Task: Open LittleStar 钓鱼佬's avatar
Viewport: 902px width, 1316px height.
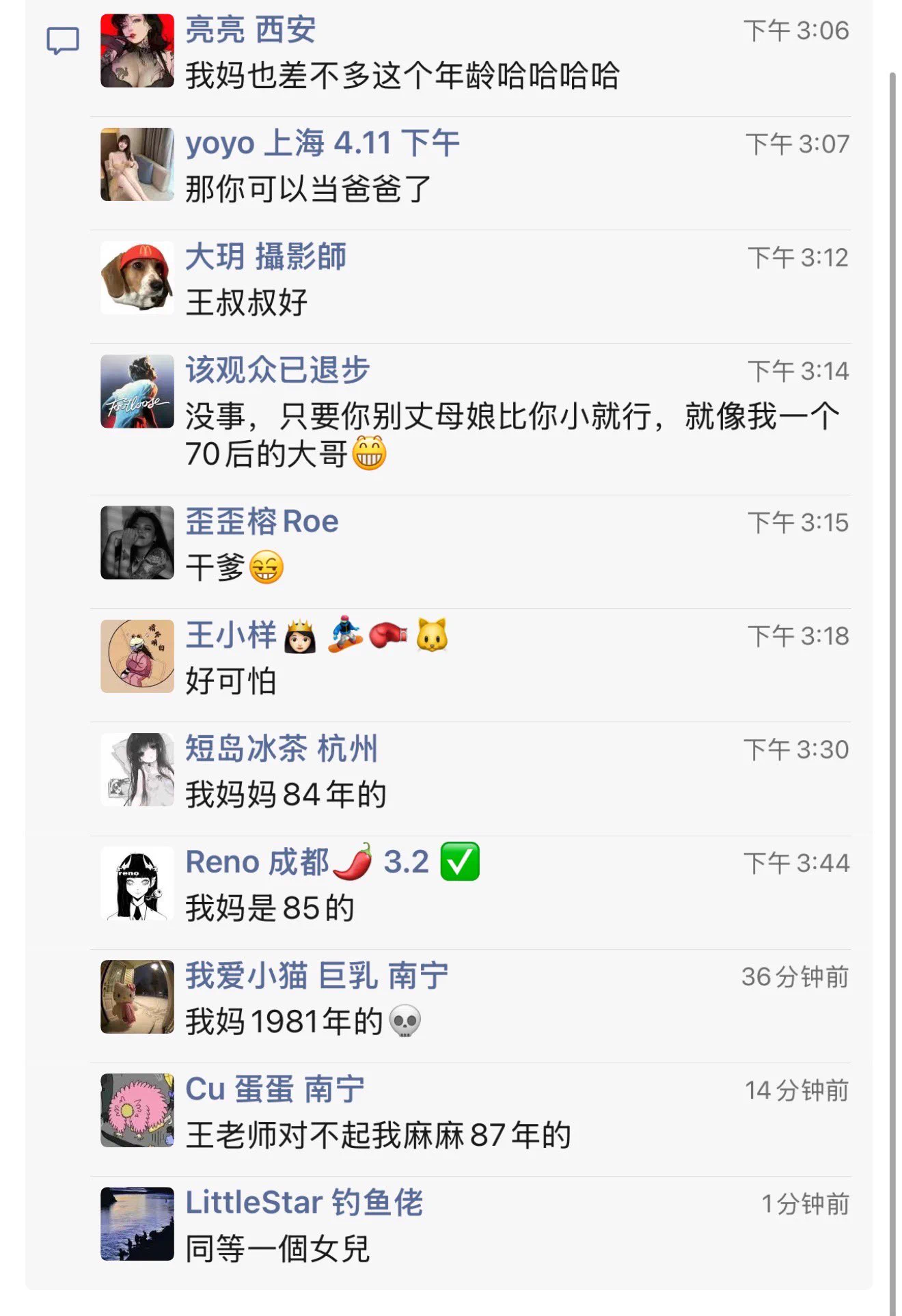Action: 137,1224
